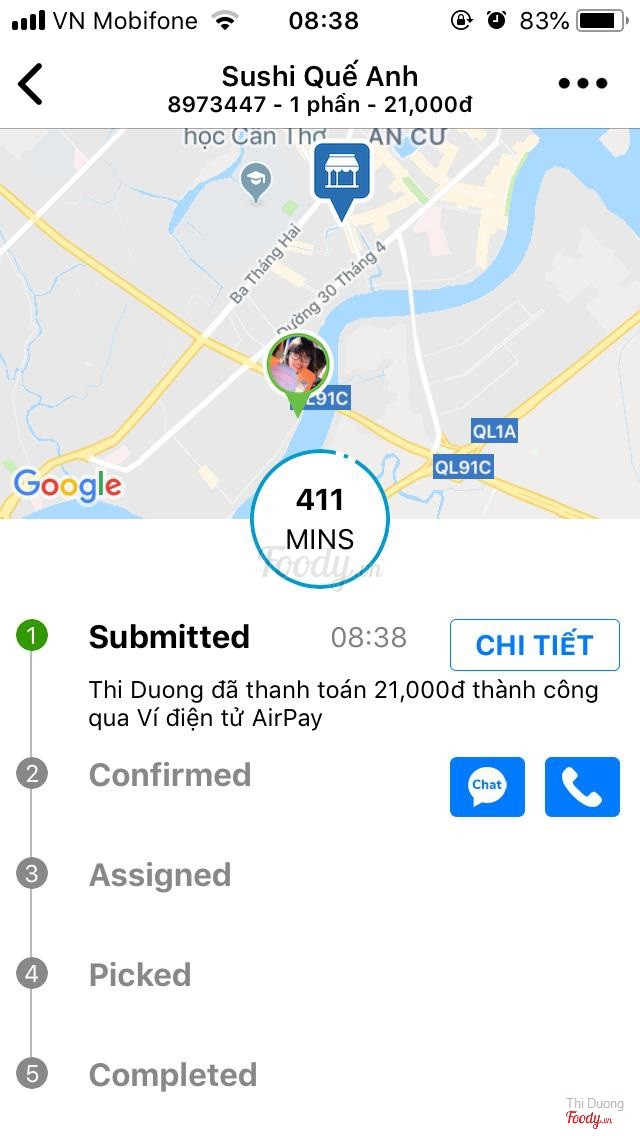View order details with CHI TIẾT
640x1136 pixels.
534,645
